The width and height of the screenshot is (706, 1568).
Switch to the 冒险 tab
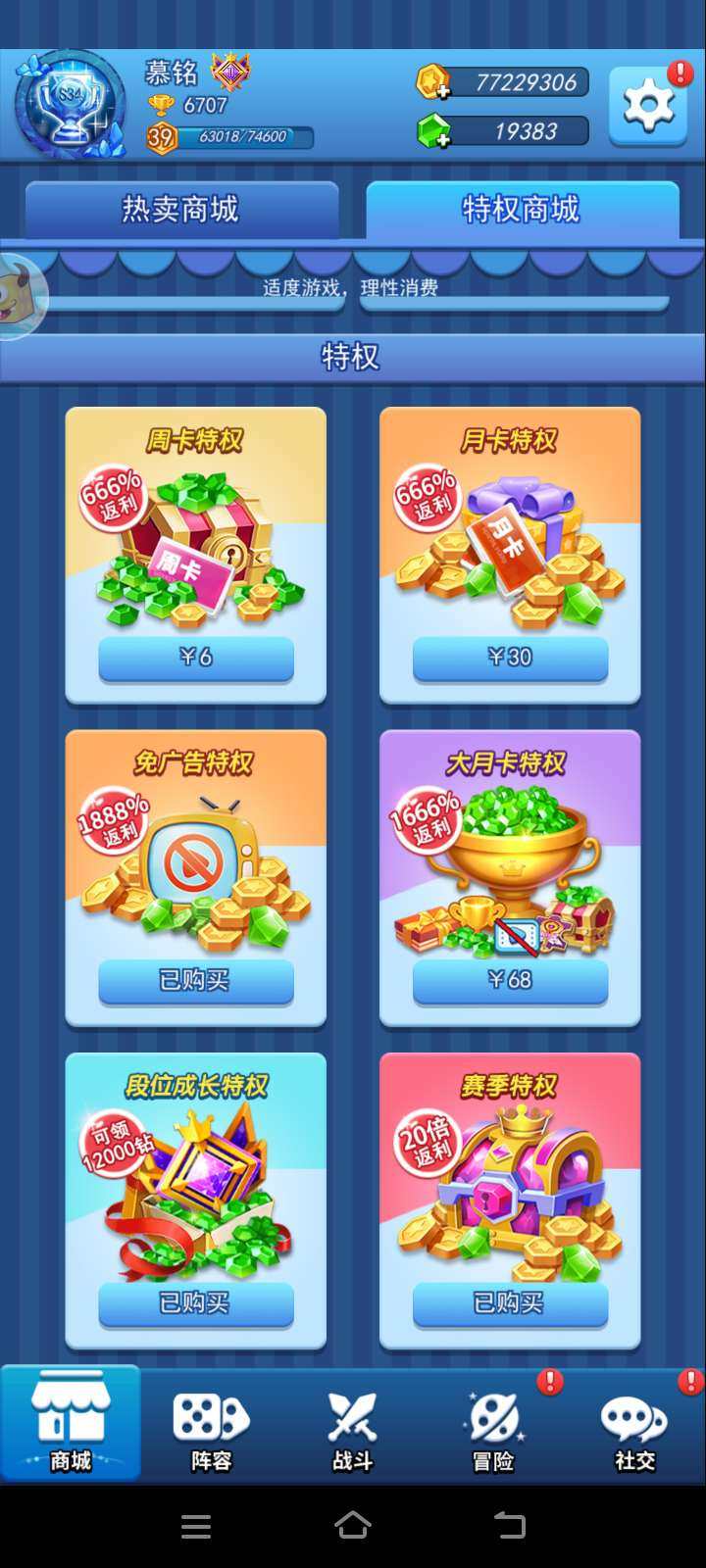(493, 1426)
